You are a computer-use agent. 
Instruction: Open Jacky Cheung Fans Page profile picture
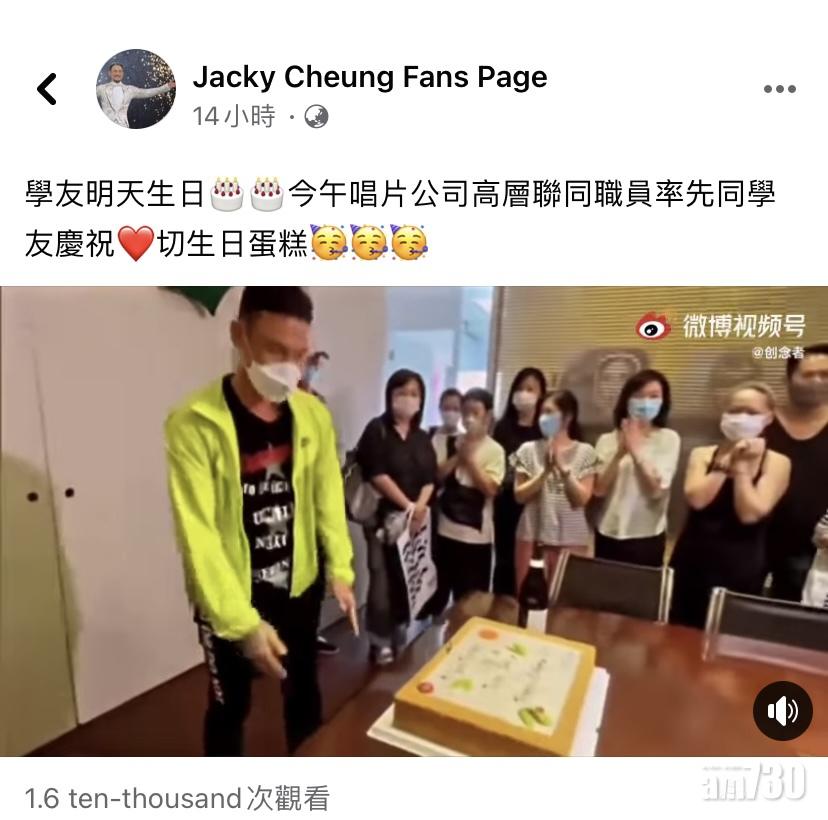(x=135, y=89)
